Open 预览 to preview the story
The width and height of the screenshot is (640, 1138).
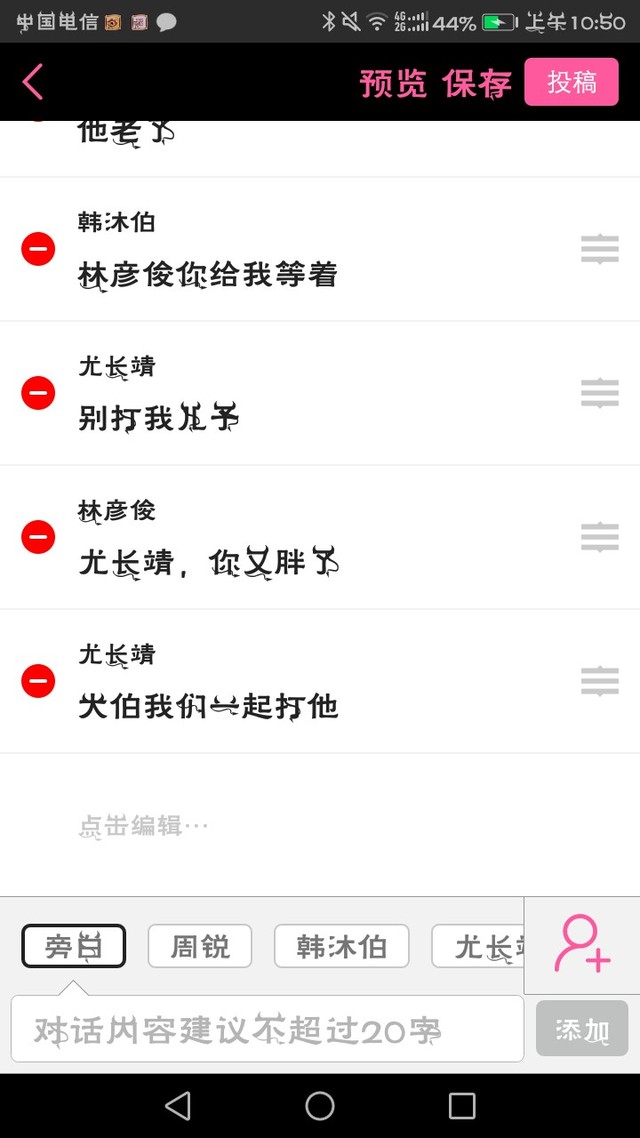tap(393, 83)
